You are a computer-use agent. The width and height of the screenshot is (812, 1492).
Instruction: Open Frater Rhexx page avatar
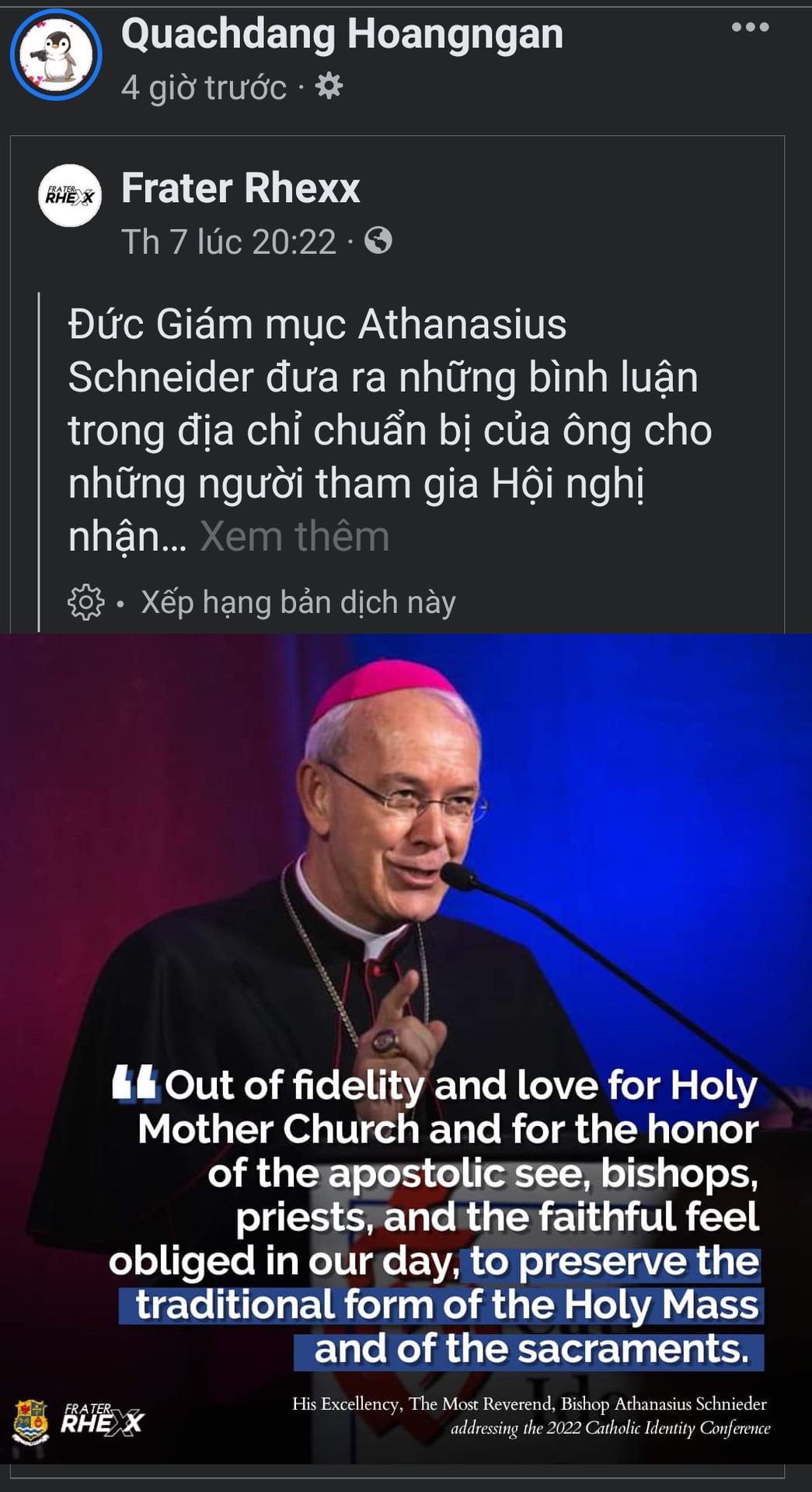pos(70,196)
